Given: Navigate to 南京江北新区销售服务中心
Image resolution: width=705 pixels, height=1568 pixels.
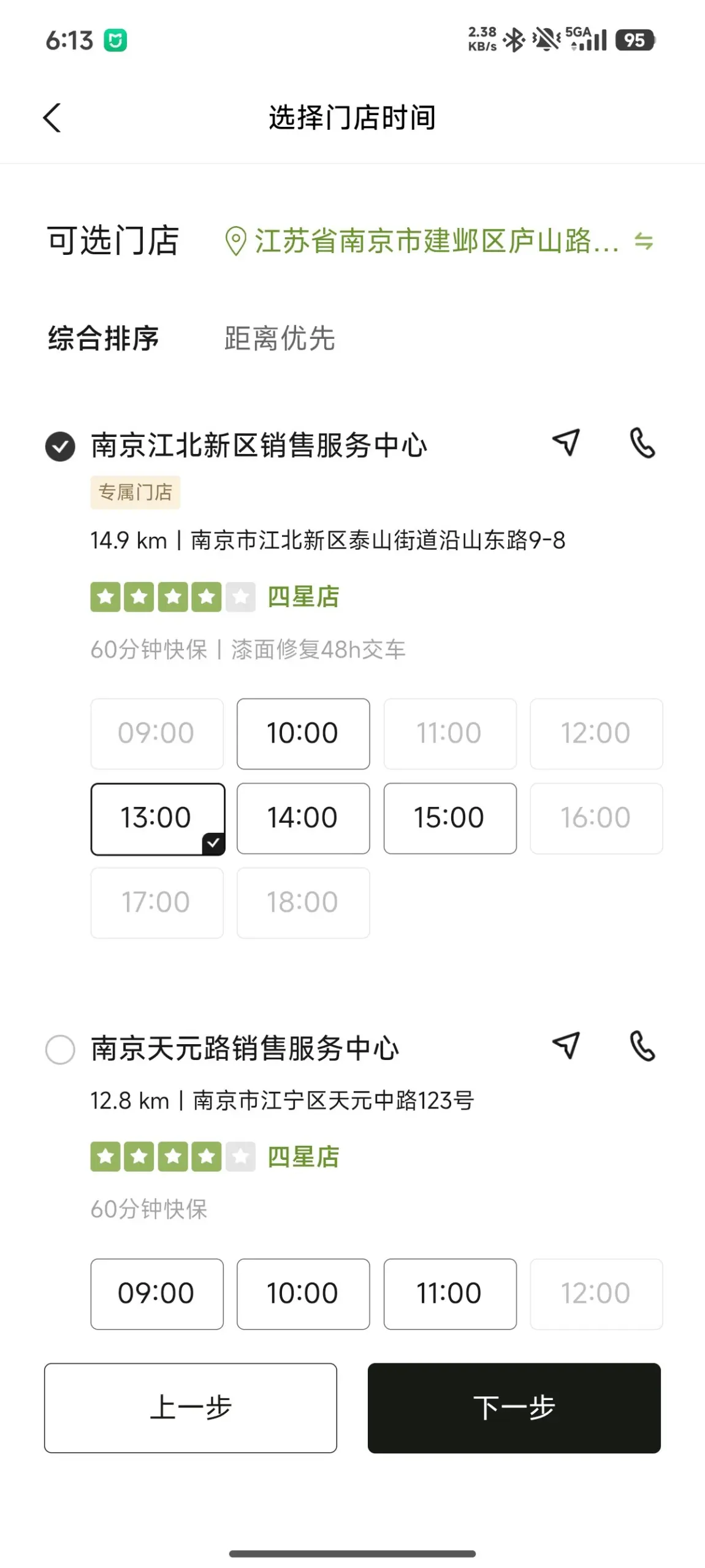Looking at the screenshot, I should click(566, 442).
